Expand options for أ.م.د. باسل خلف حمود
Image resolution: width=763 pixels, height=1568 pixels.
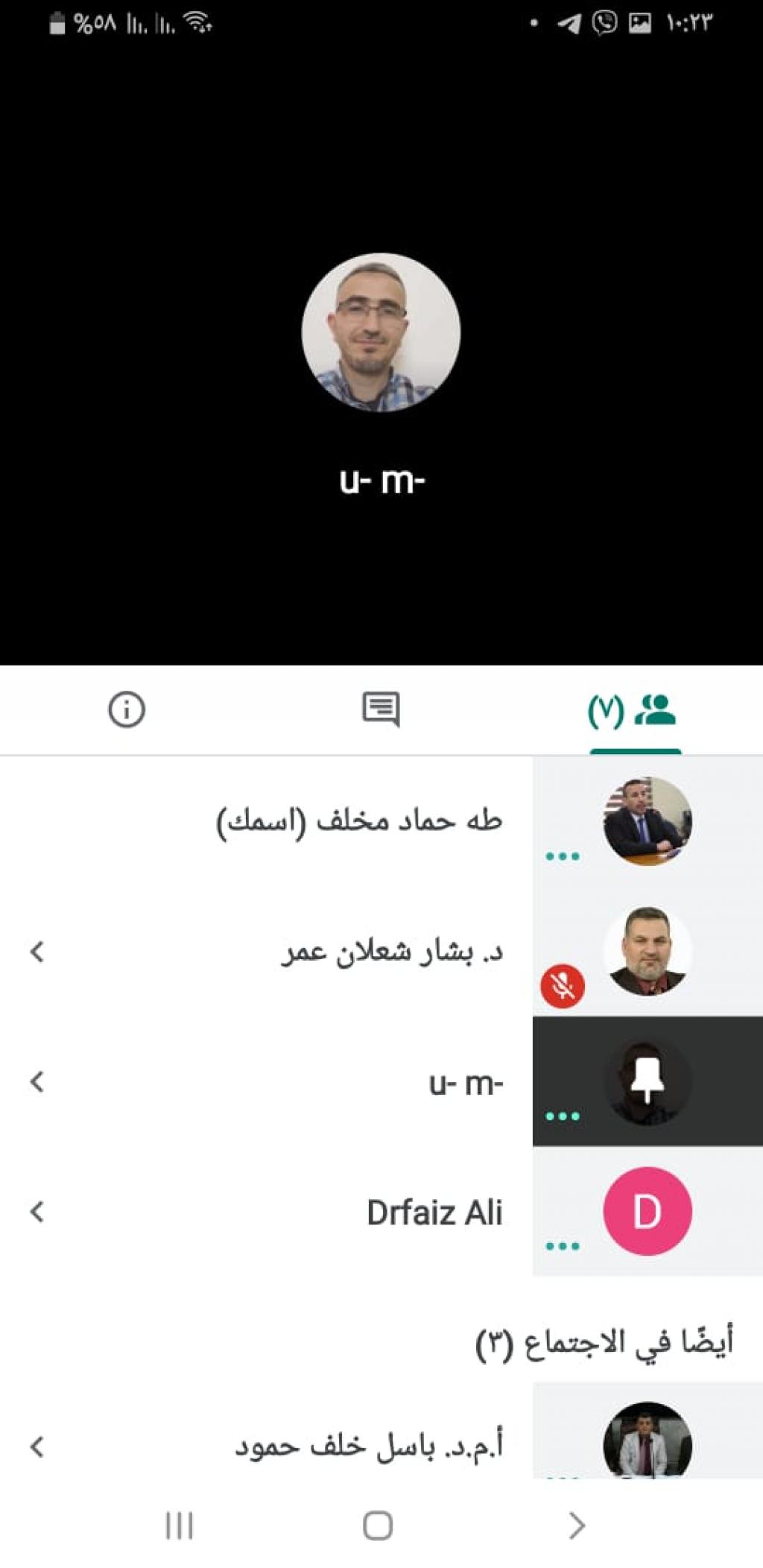coord(37,1447)
